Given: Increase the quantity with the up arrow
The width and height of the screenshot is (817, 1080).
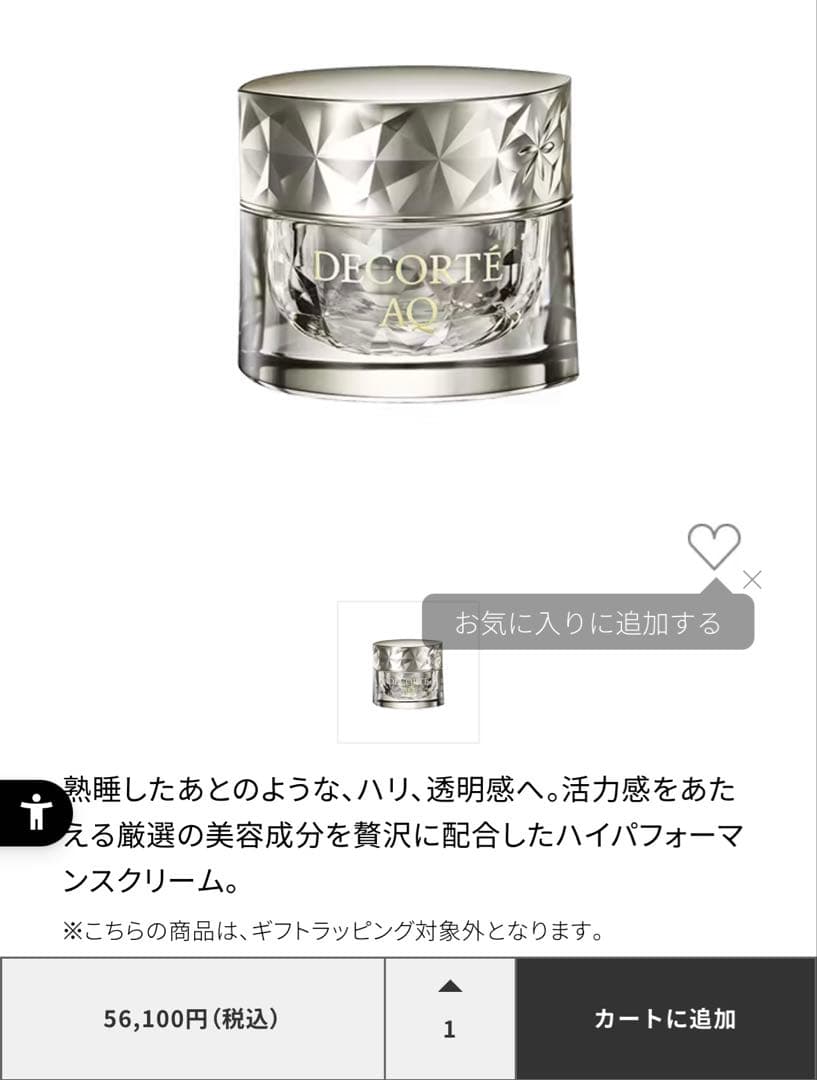Looking at the screenshot, I should coord(450,987).
